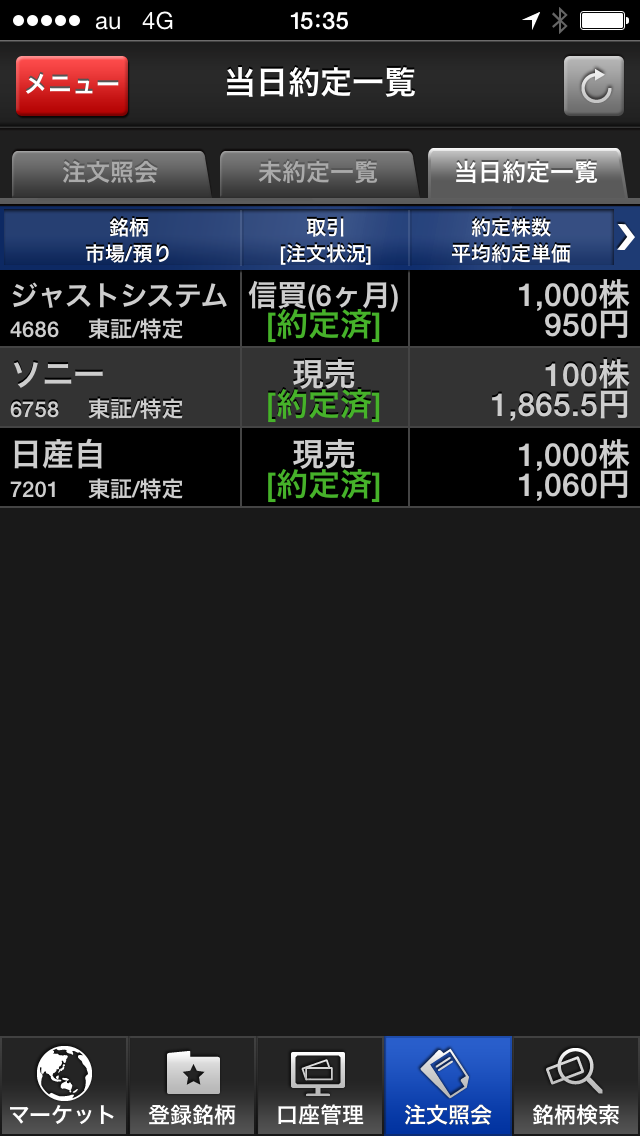This screenshot has width=640, height=1136.
Task: Select the 当日約定一覧 tab
Action: (526, 173)
